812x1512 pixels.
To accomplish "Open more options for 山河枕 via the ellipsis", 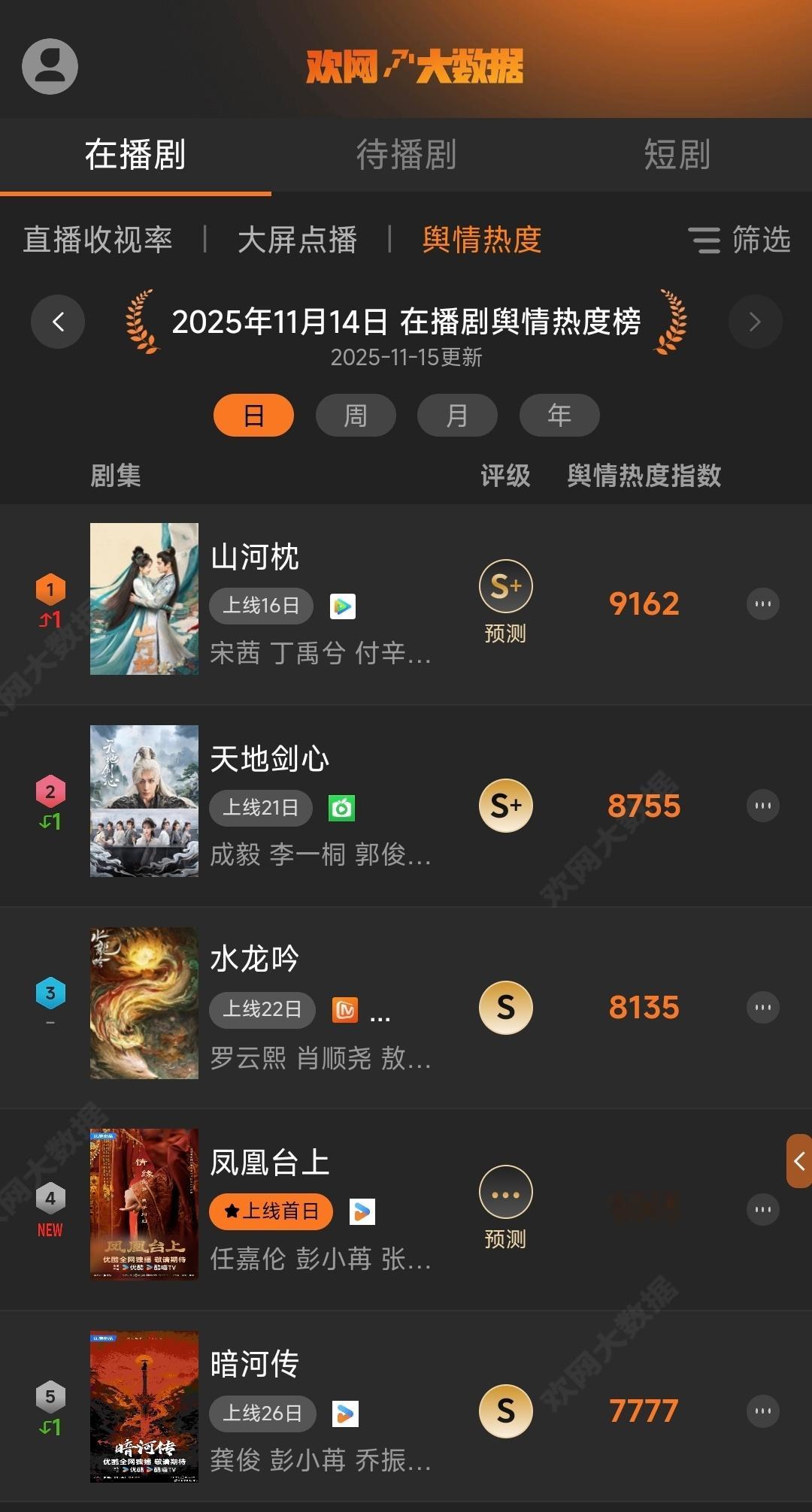I will click(762, 603).
